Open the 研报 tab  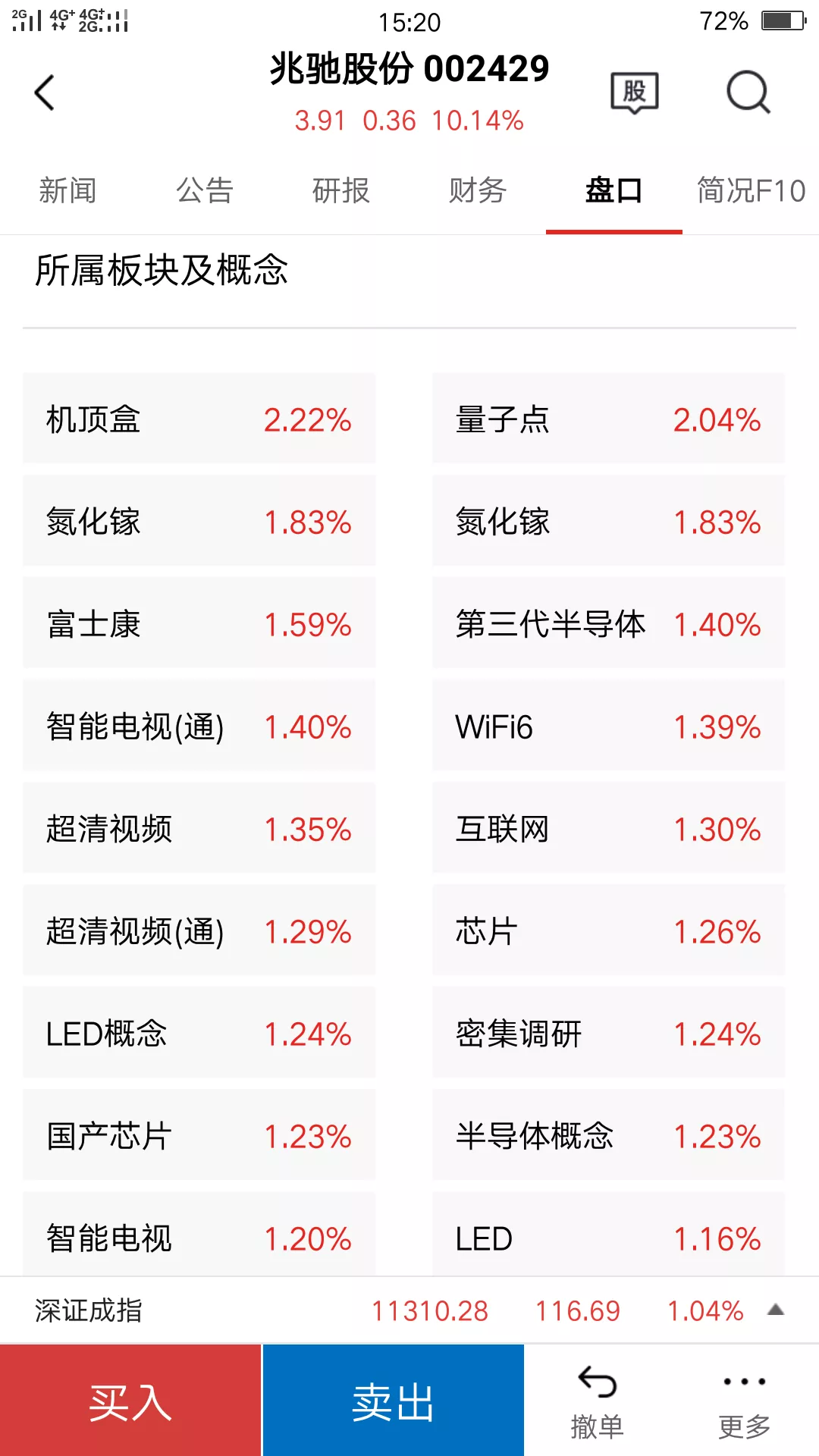pyautogui.click(x=340, y=191)
